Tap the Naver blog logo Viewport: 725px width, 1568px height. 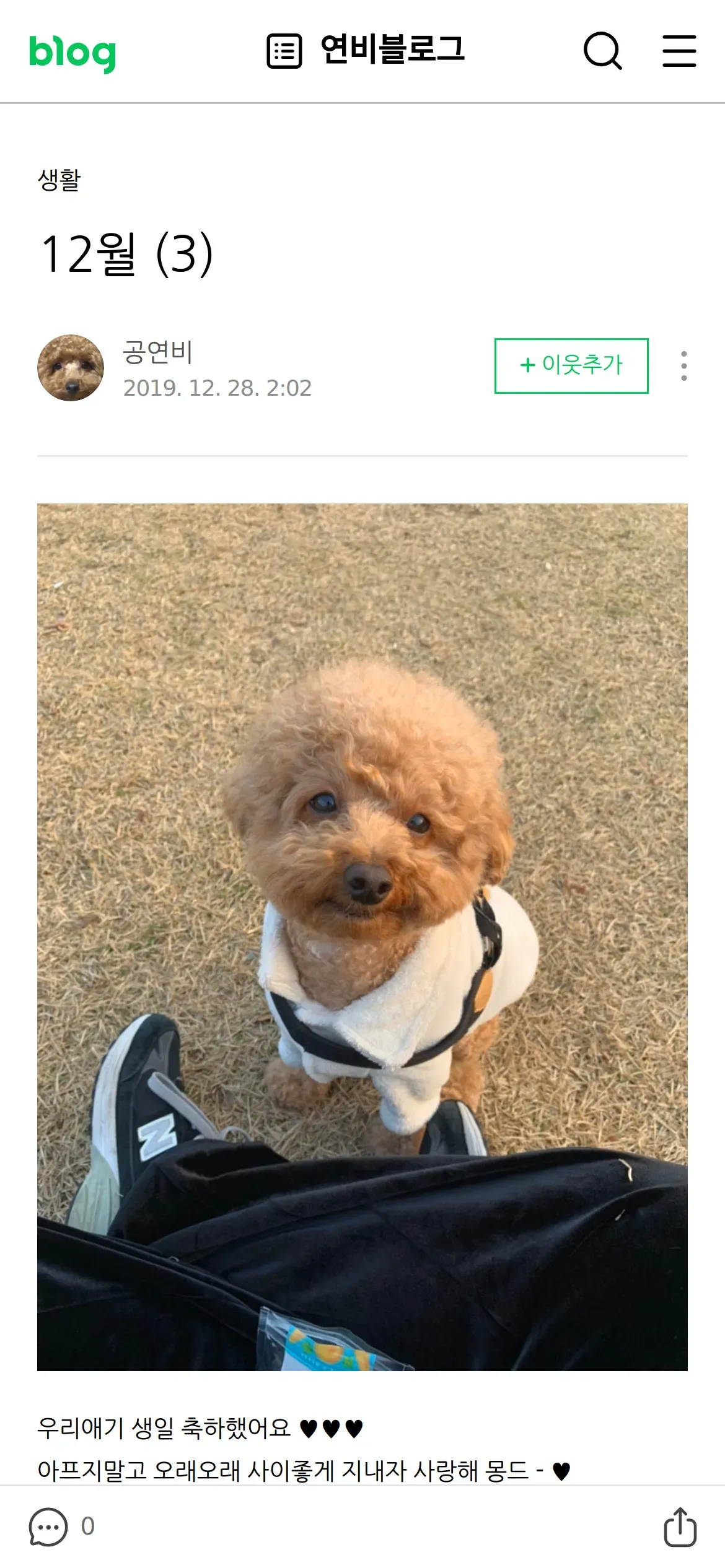[72, 53]
